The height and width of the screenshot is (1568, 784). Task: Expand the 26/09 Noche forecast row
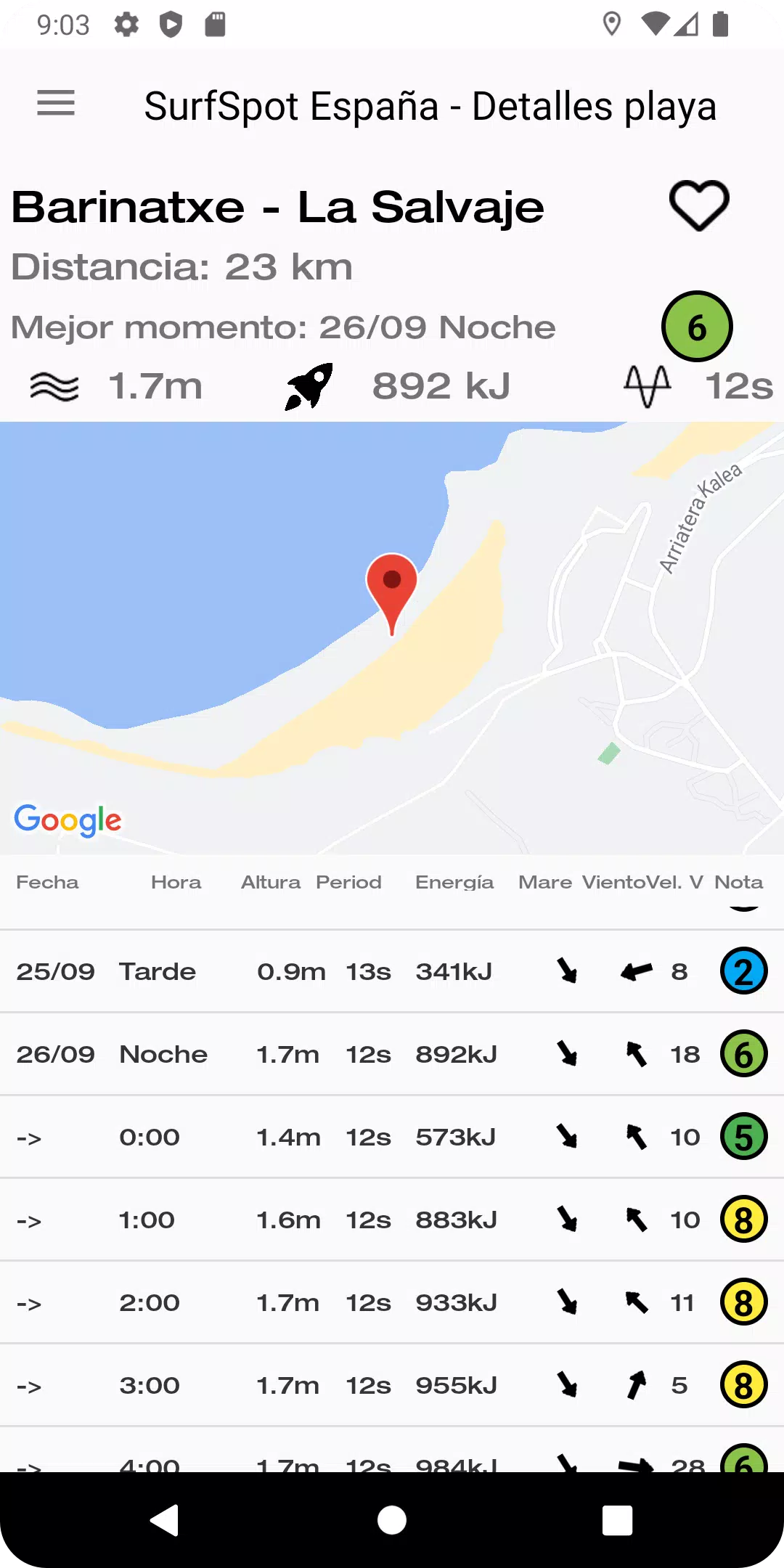[x=392, y=1054]
